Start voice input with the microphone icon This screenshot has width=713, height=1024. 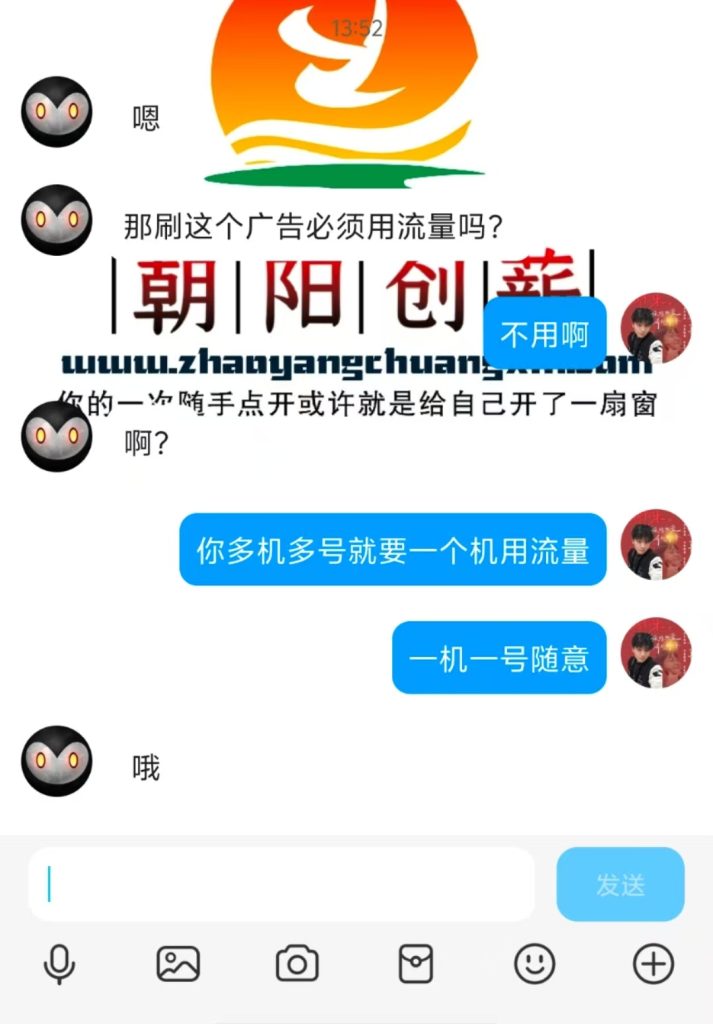click(x=59, y=964)
